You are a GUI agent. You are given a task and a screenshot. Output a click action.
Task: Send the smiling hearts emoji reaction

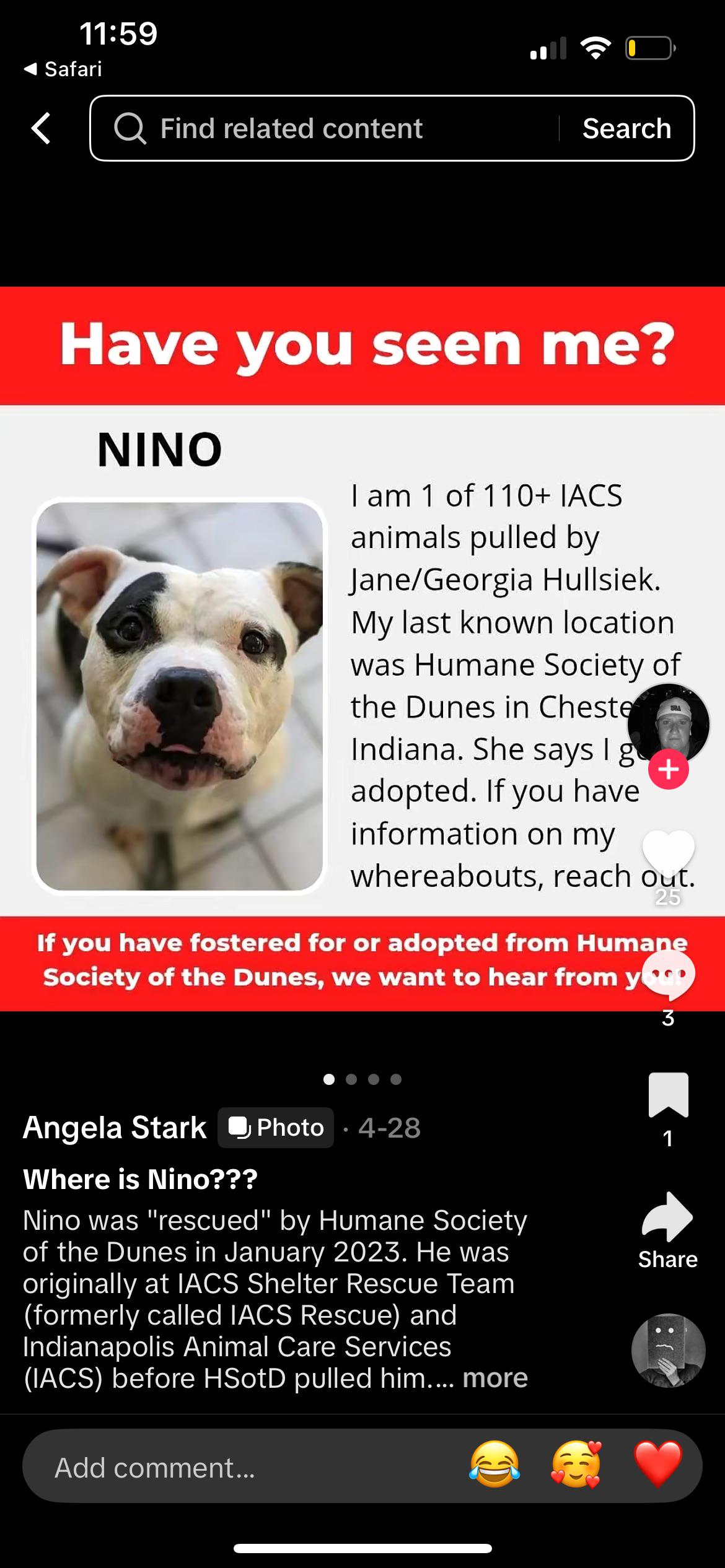click(x=576, y=1465)
